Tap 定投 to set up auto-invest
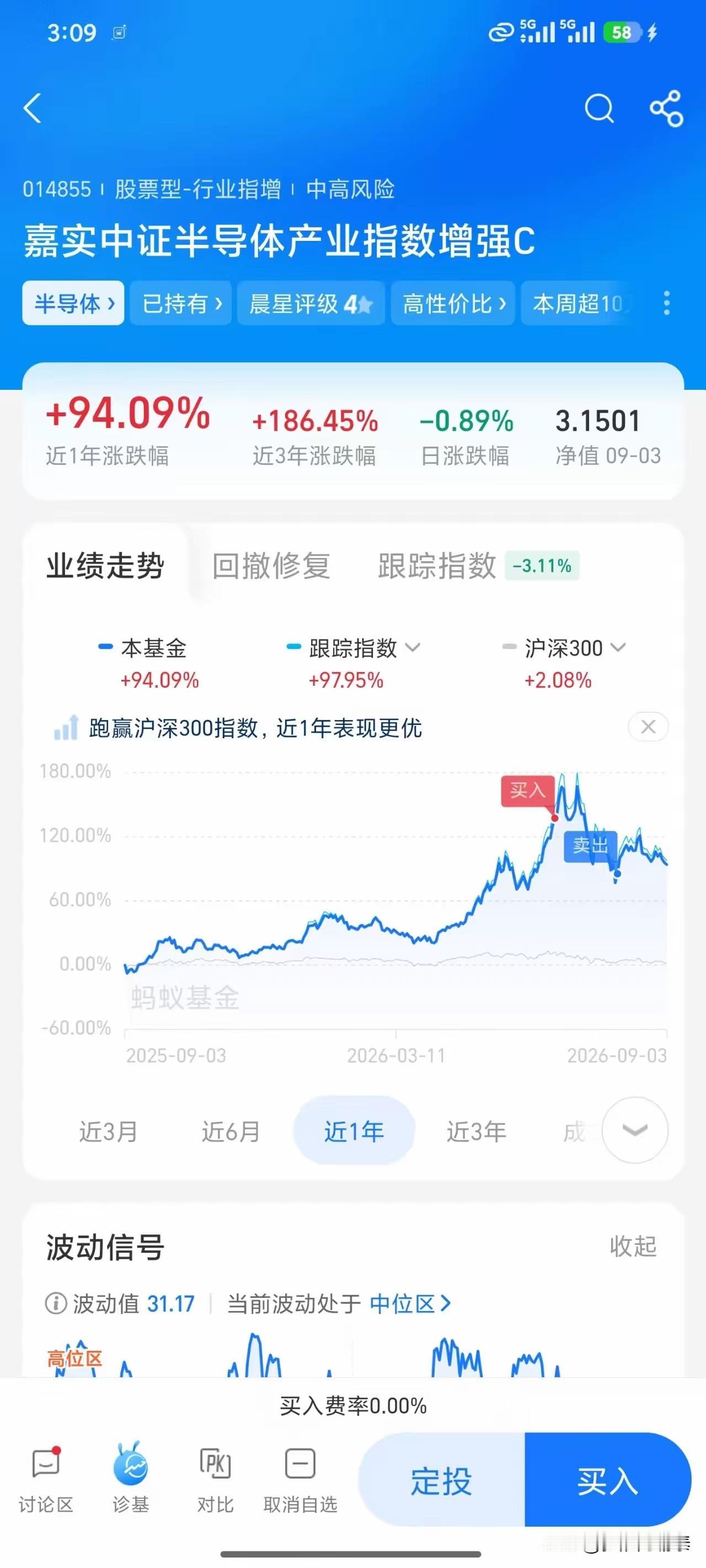Screen dimensions: 706x1568 [x=442, y=1480]
